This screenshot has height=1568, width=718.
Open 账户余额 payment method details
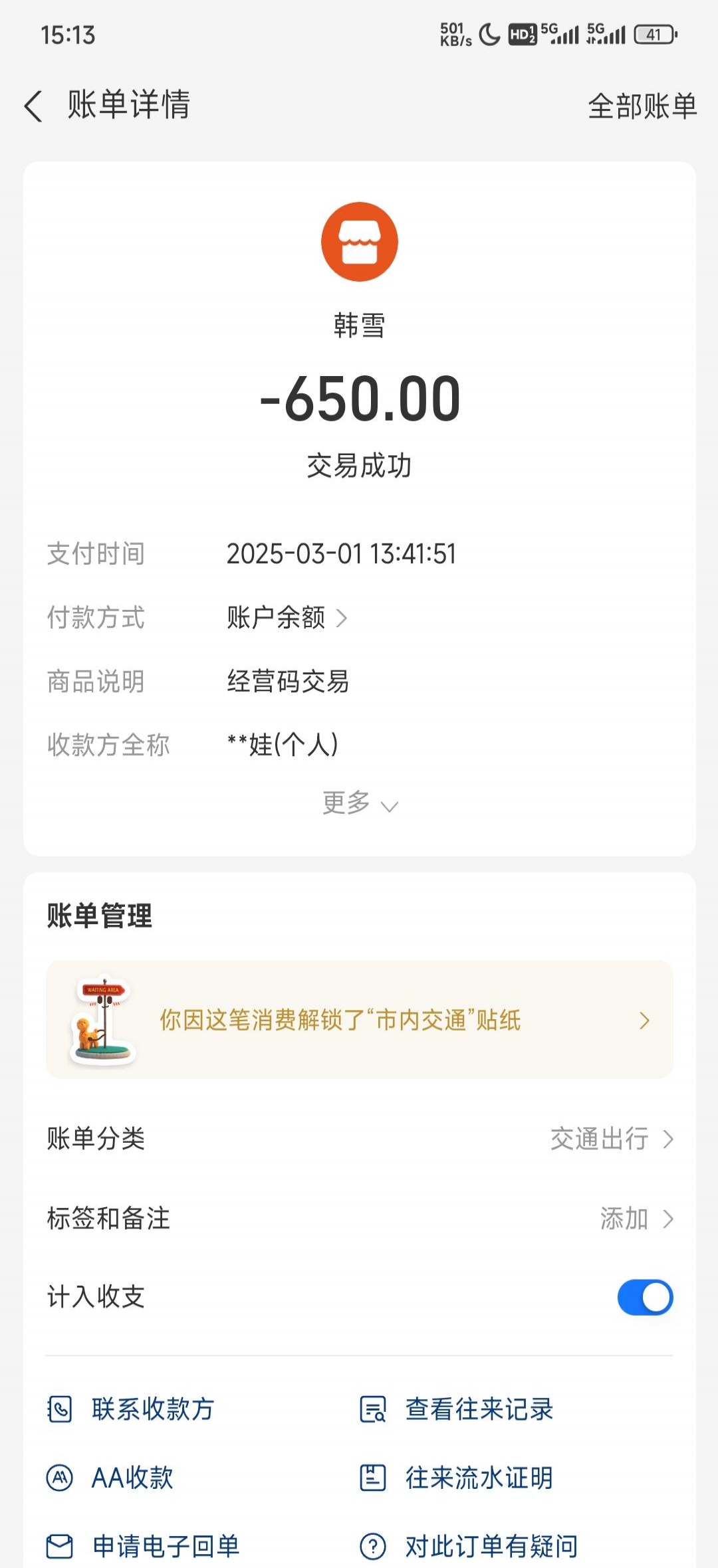287,618
